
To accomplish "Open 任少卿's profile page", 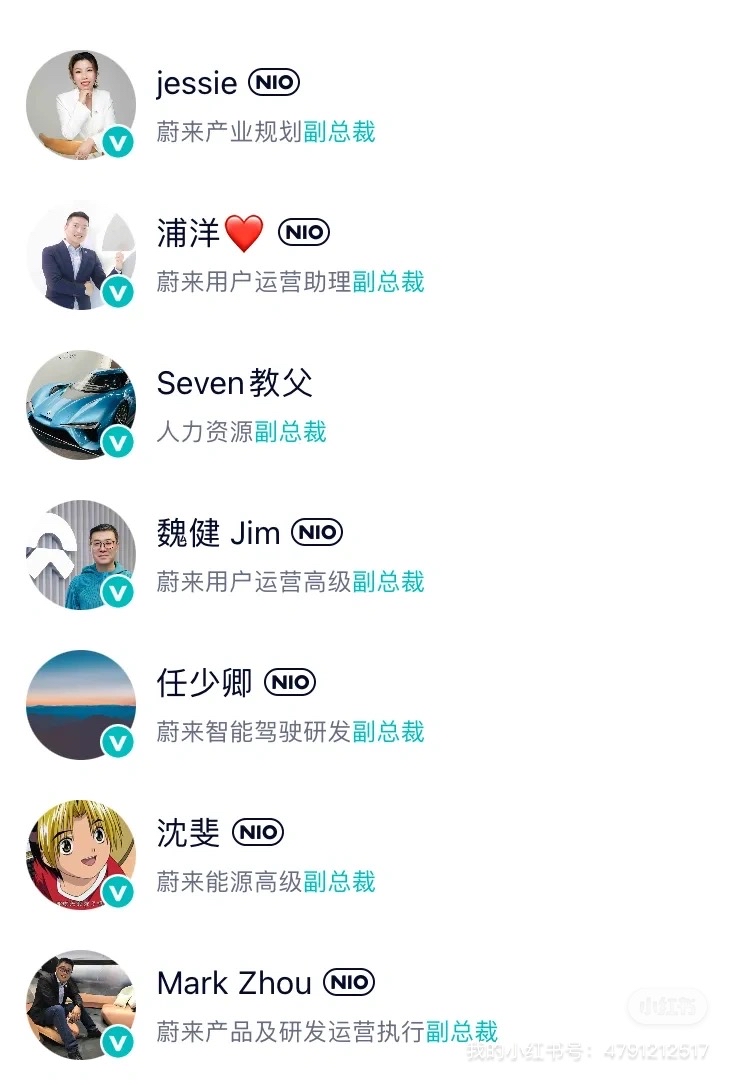I will (205, 683).
